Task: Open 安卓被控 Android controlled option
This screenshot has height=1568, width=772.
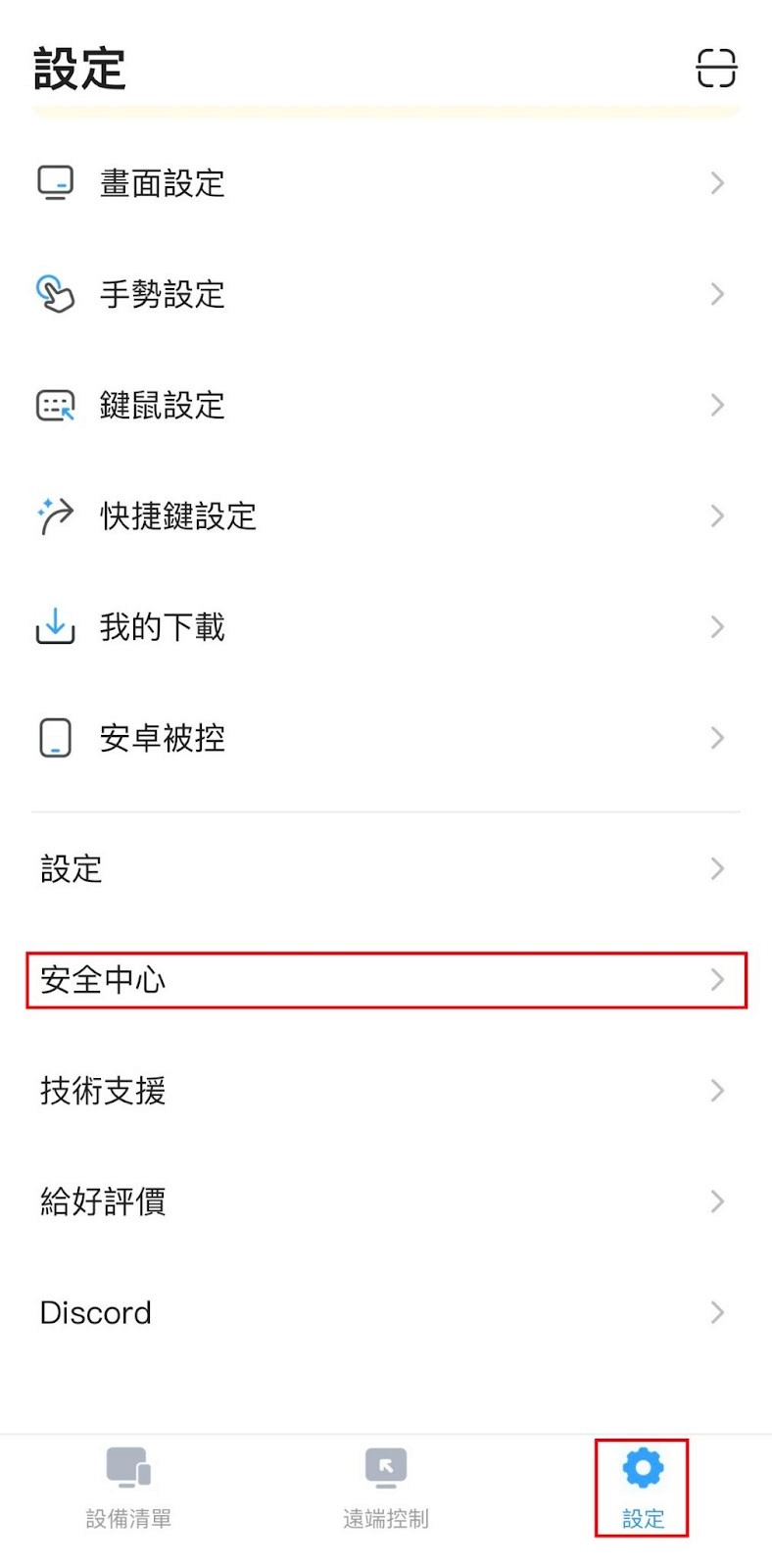Action: tap(386, 738)
